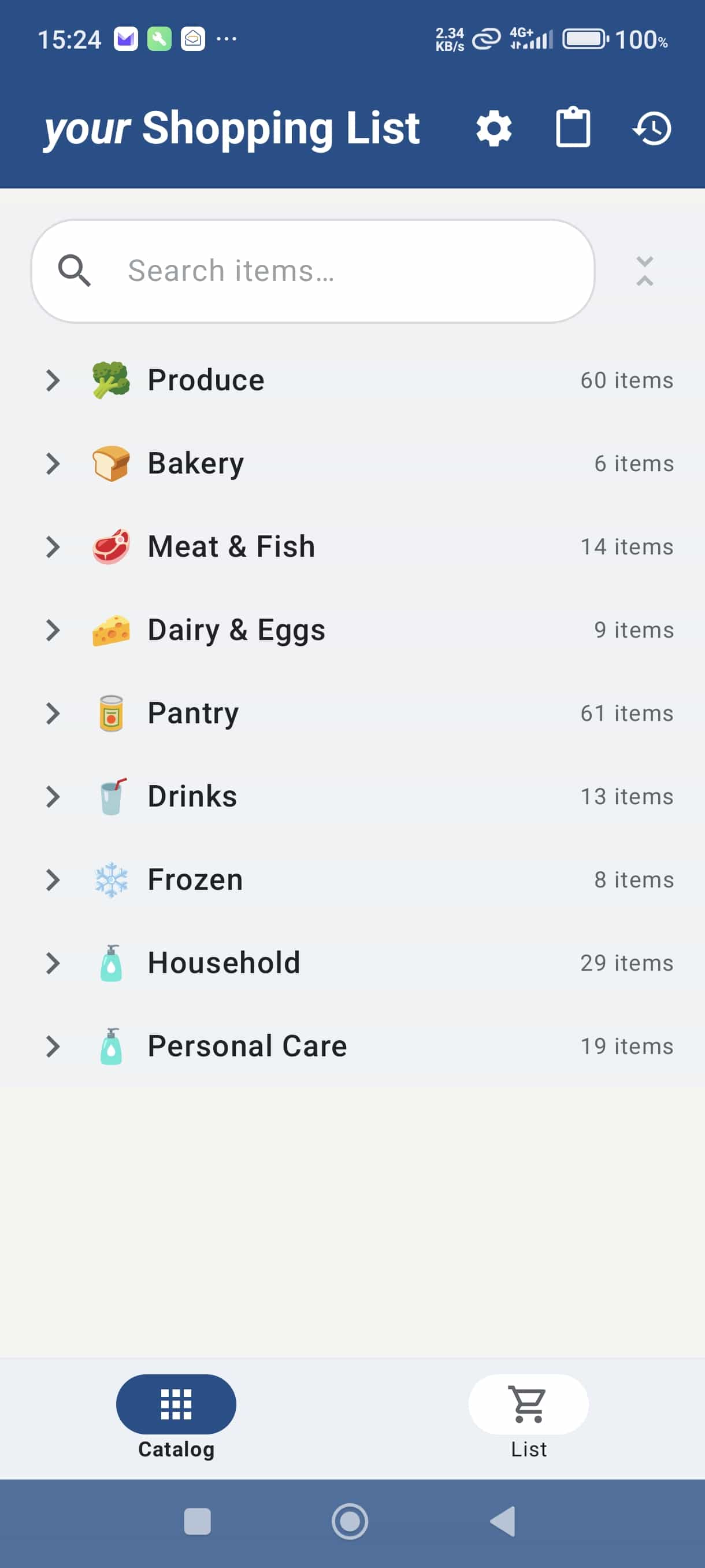Screen dimensions: 705x1568
Task: Click inside the Search items field
Action: (x=304, y=270)
